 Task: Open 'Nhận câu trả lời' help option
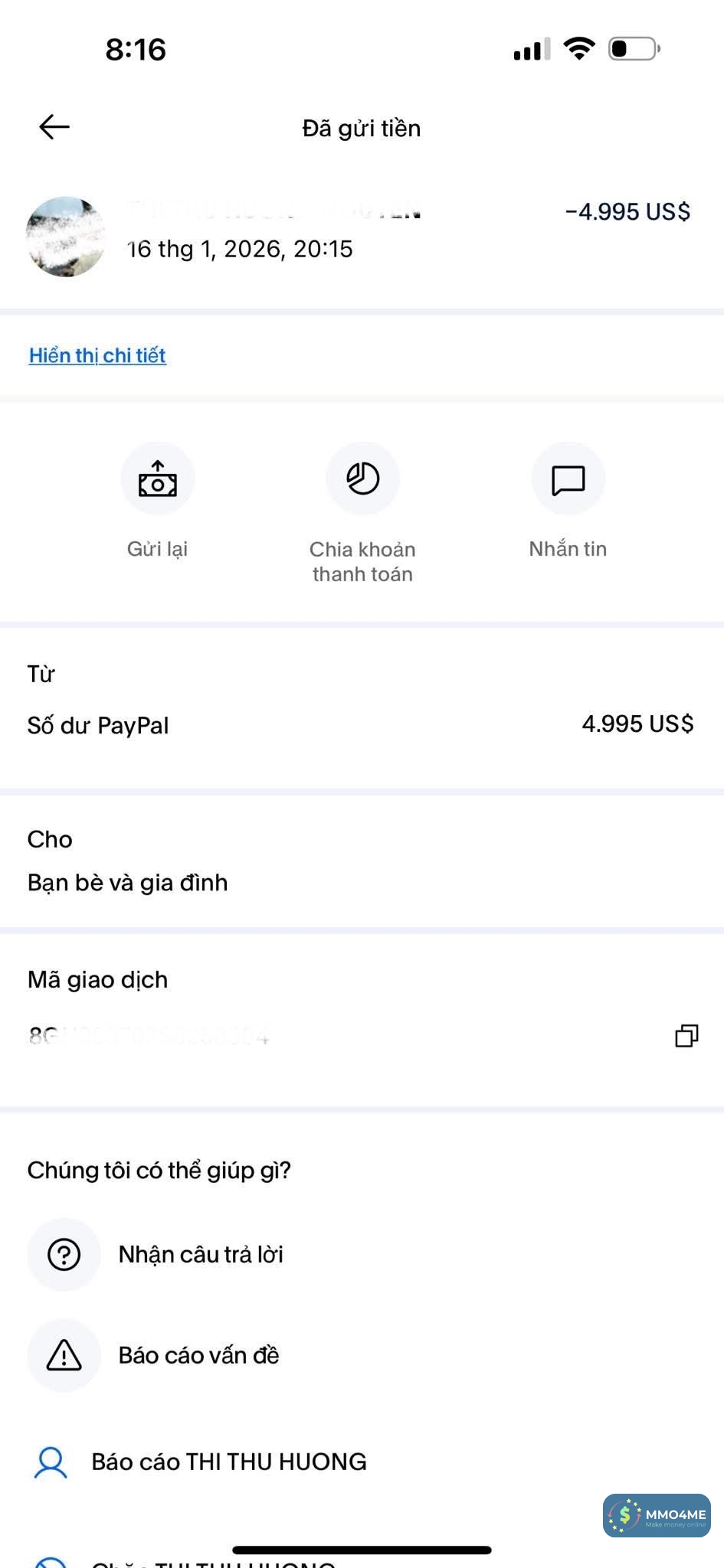(200, 1255)
